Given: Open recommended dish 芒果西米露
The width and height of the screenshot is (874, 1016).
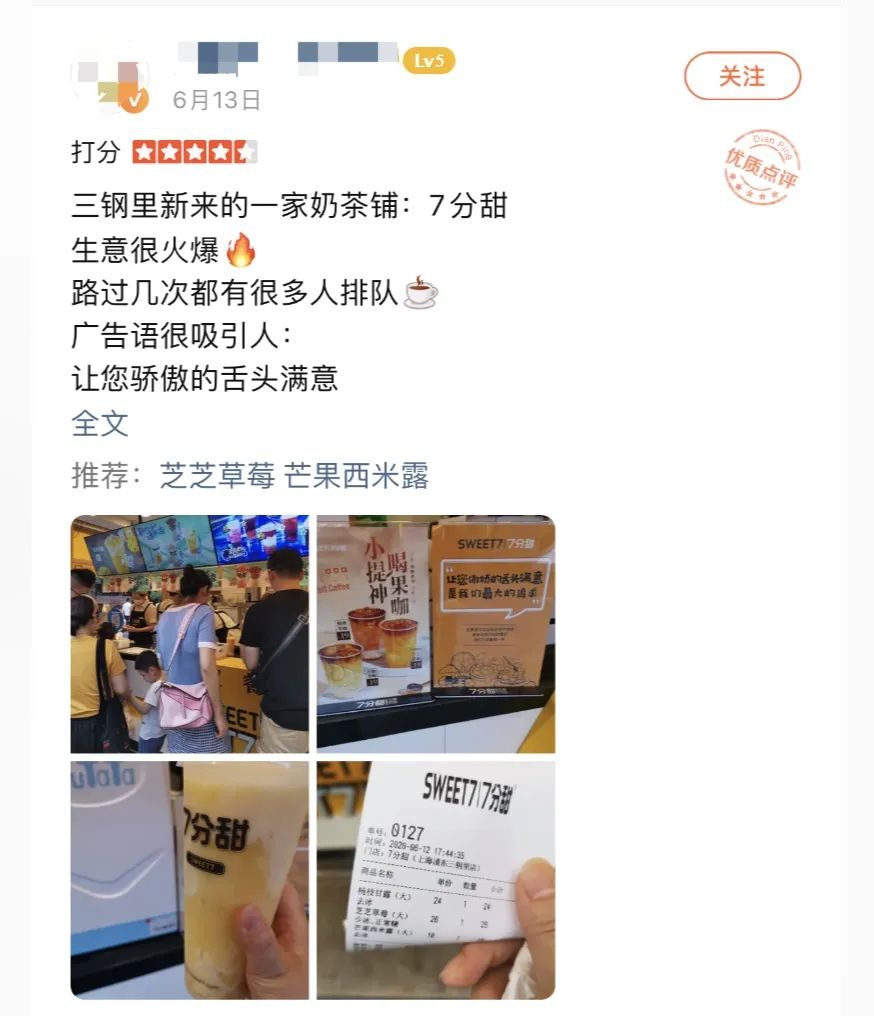Looking at the screenshot, I should [x=356, y=476].
